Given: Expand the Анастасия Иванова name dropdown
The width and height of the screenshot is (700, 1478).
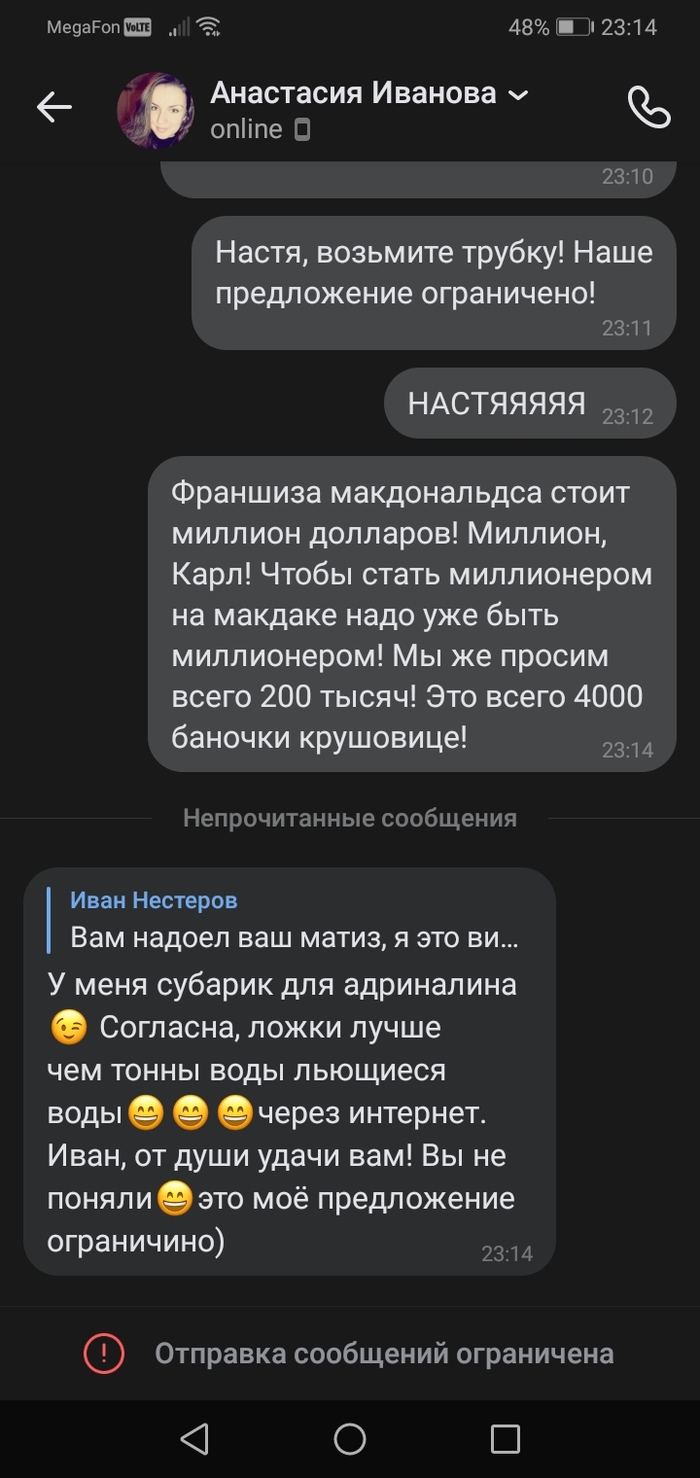Looking at the screenshot, I should point(518,95).
